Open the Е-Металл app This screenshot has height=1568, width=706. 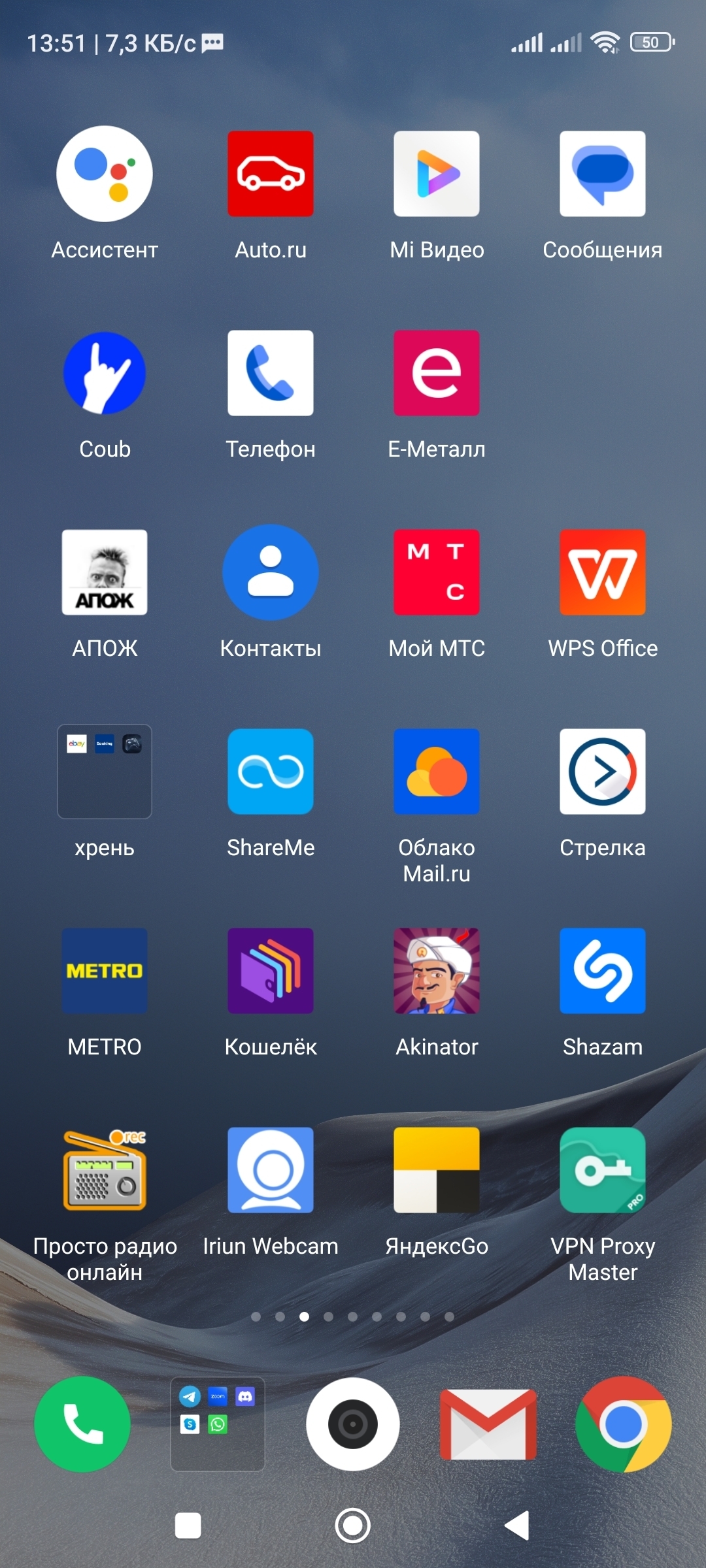437,373
